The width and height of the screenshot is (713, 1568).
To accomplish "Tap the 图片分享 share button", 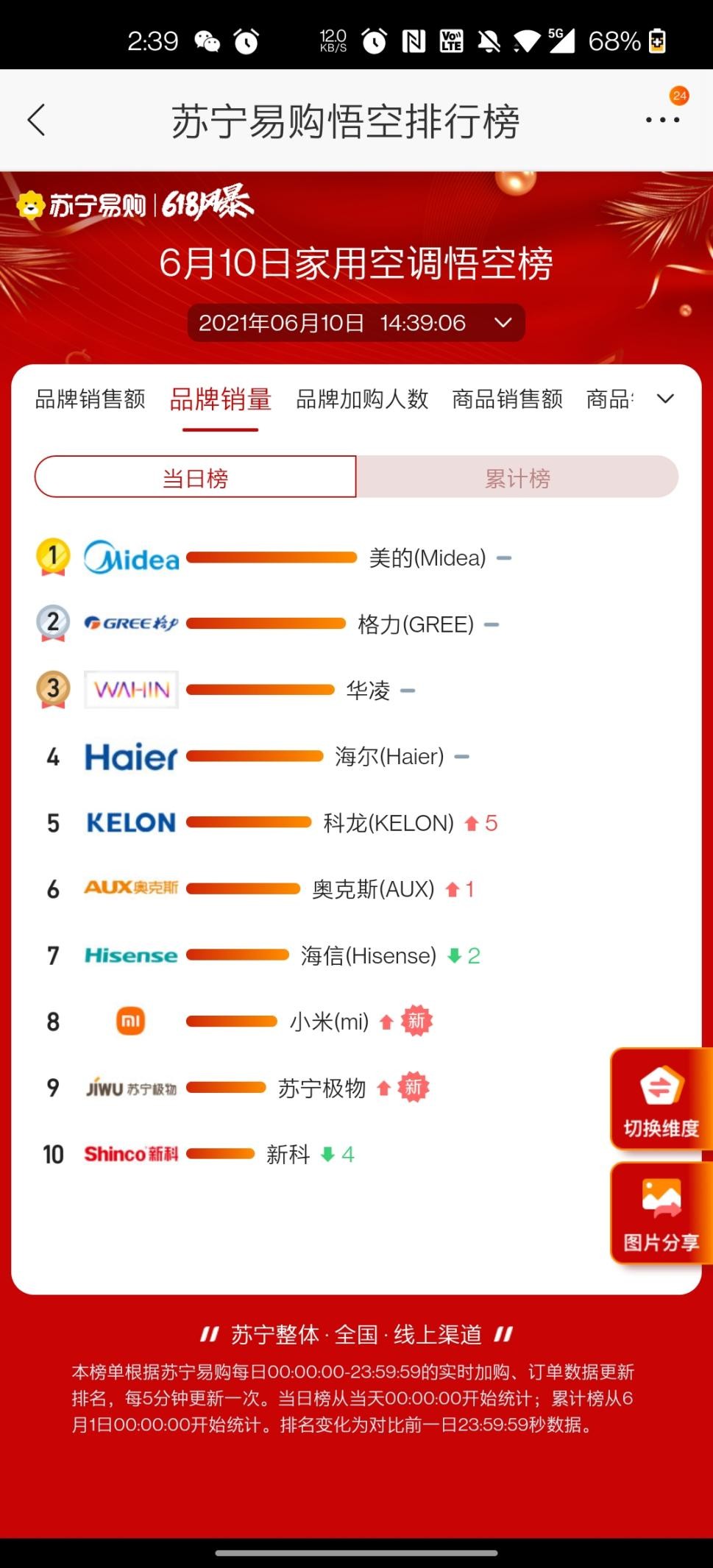I will 661,1214.
